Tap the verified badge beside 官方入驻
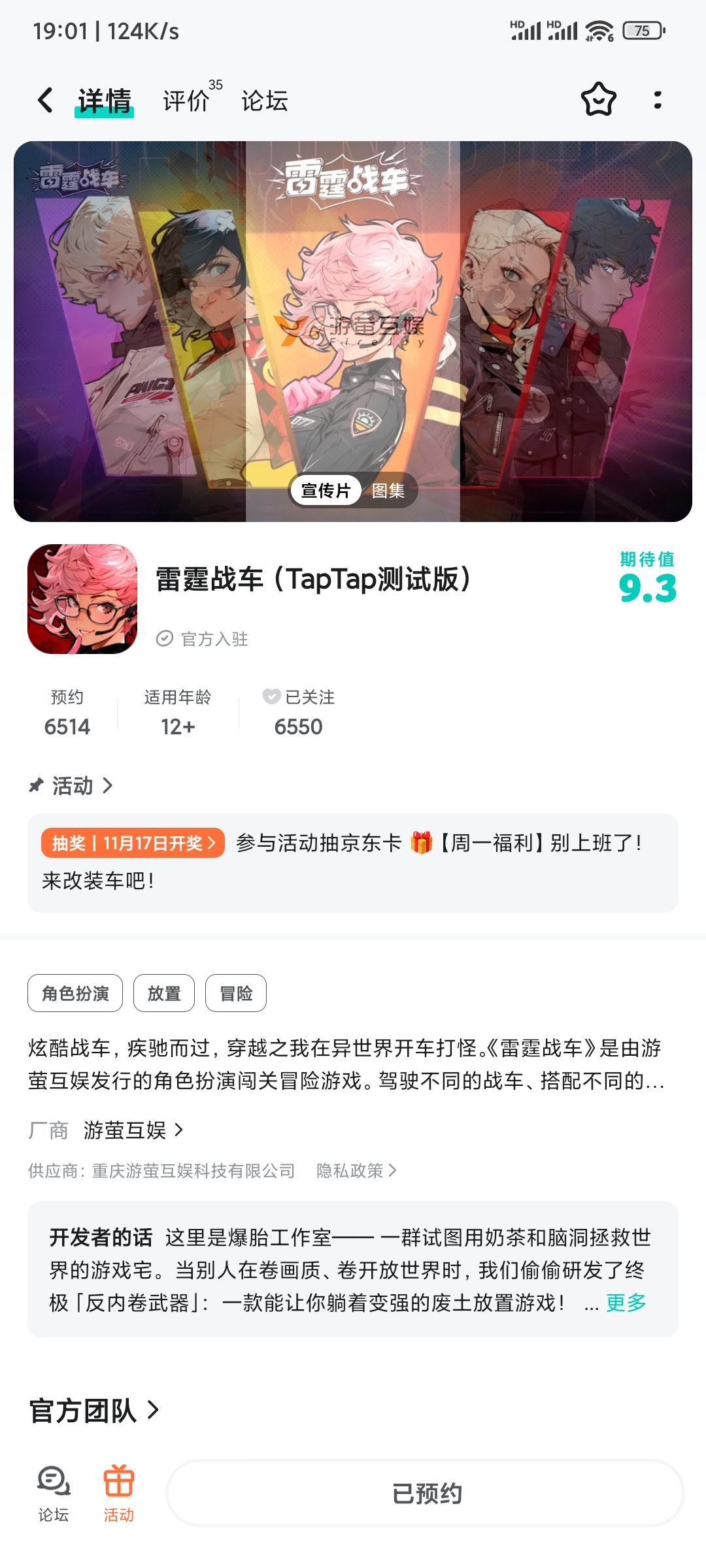This screenshot has height=1568, width=706. 165,639
